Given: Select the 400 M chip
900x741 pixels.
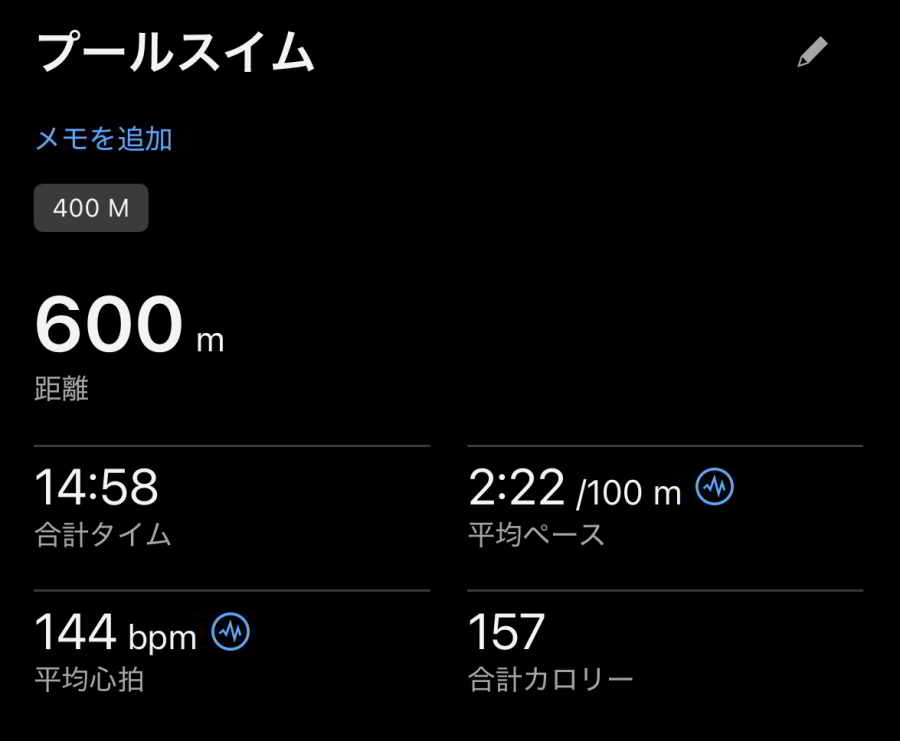Looking at the screenshot, I should click(91, 208).
